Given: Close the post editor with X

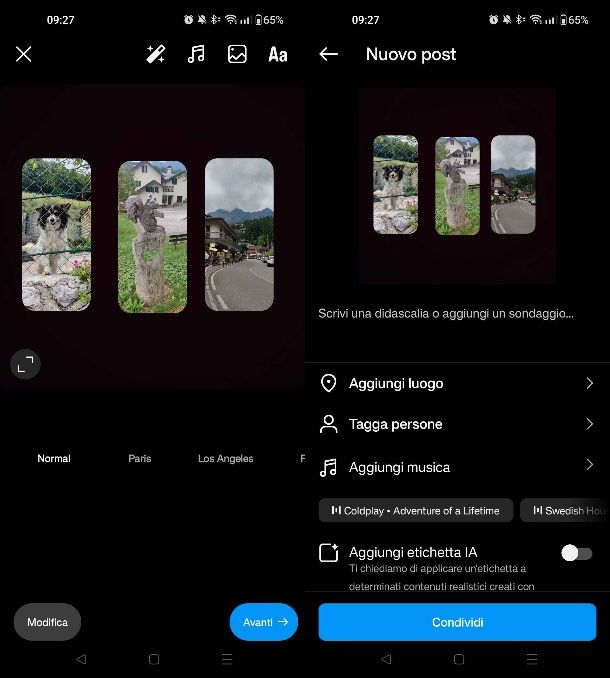Looking at the screenshot, I should pyautogui.click(x=24, y=54).
